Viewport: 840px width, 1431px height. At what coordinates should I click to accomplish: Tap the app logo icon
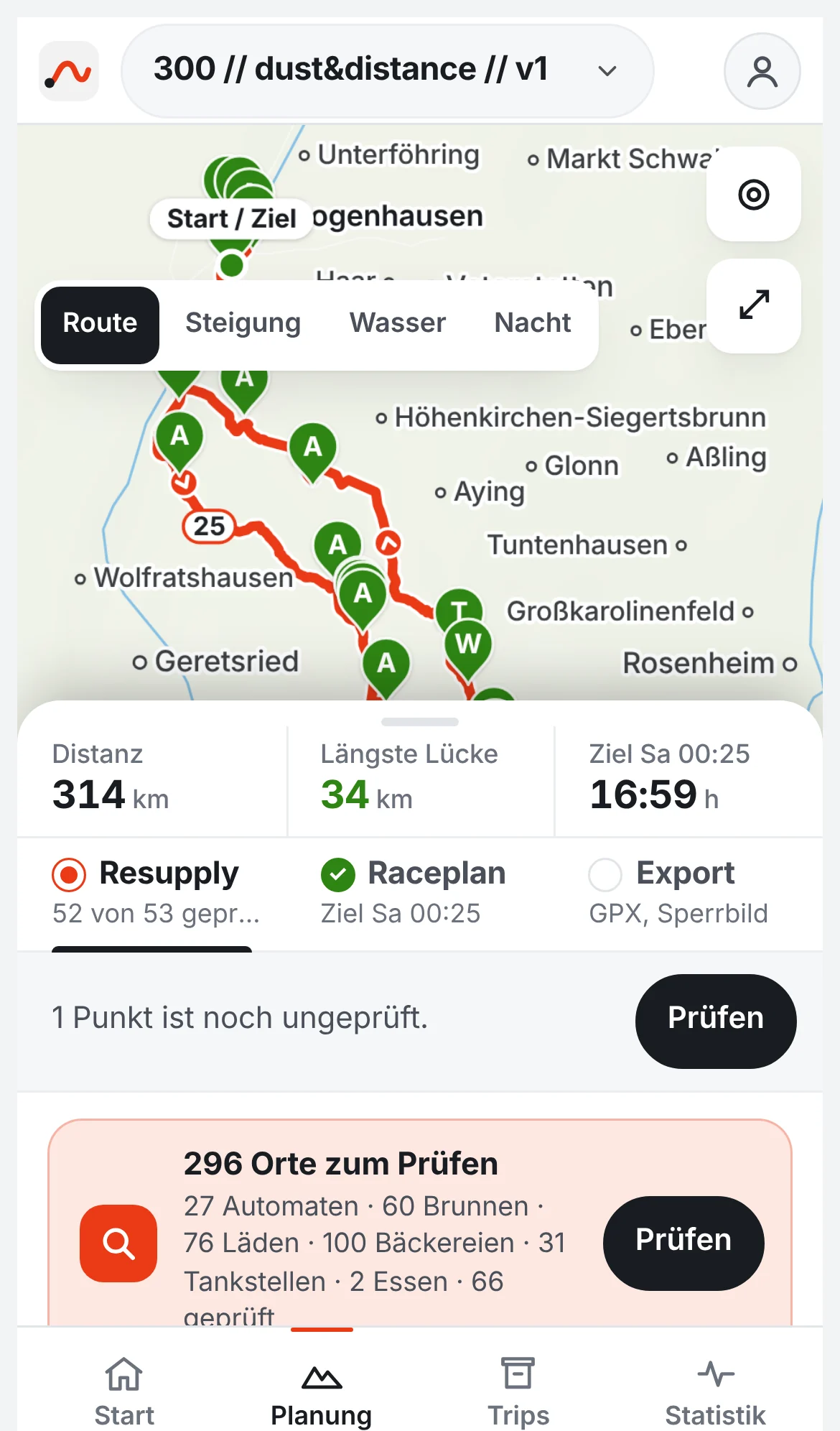point(69,71)
